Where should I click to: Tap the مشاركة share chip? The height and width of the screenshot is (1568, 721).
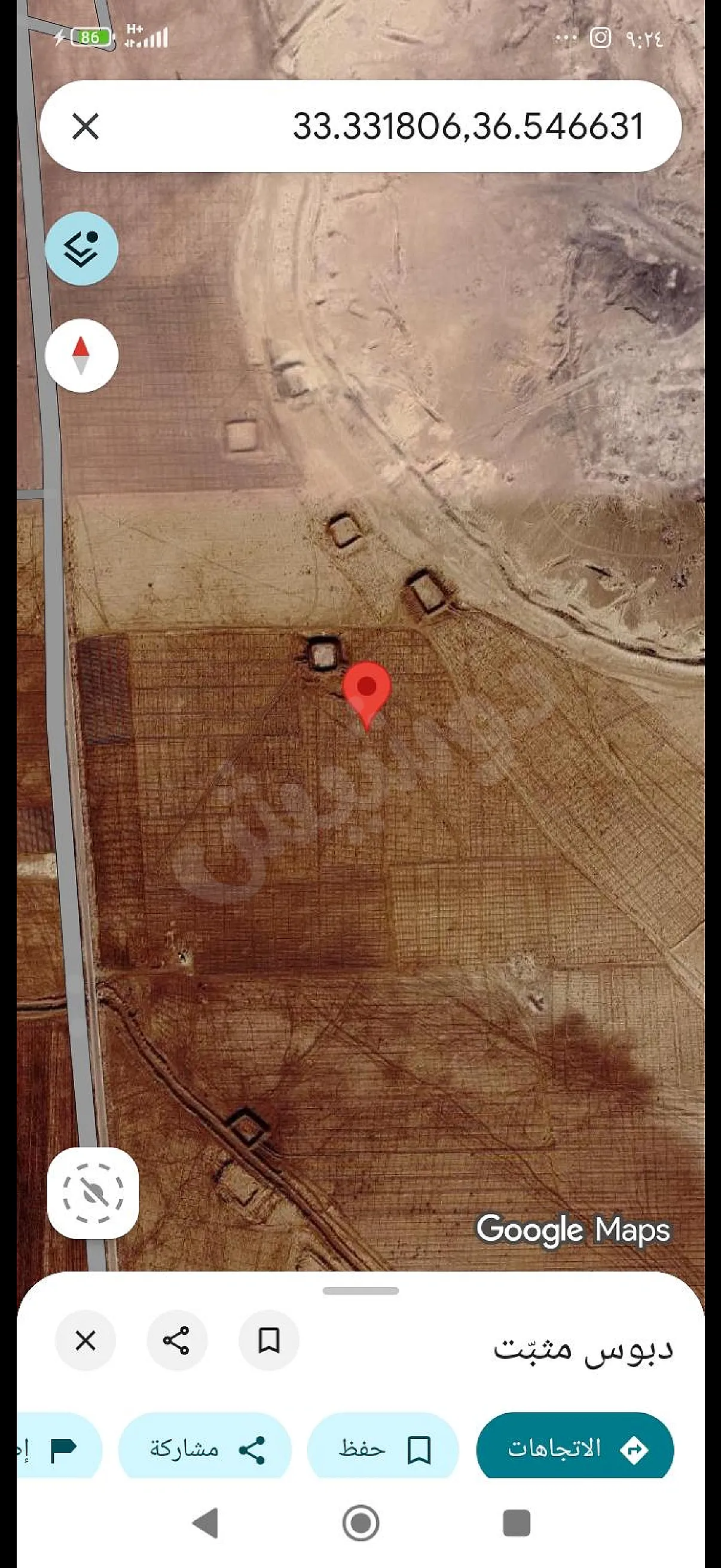coord(204,1448)
